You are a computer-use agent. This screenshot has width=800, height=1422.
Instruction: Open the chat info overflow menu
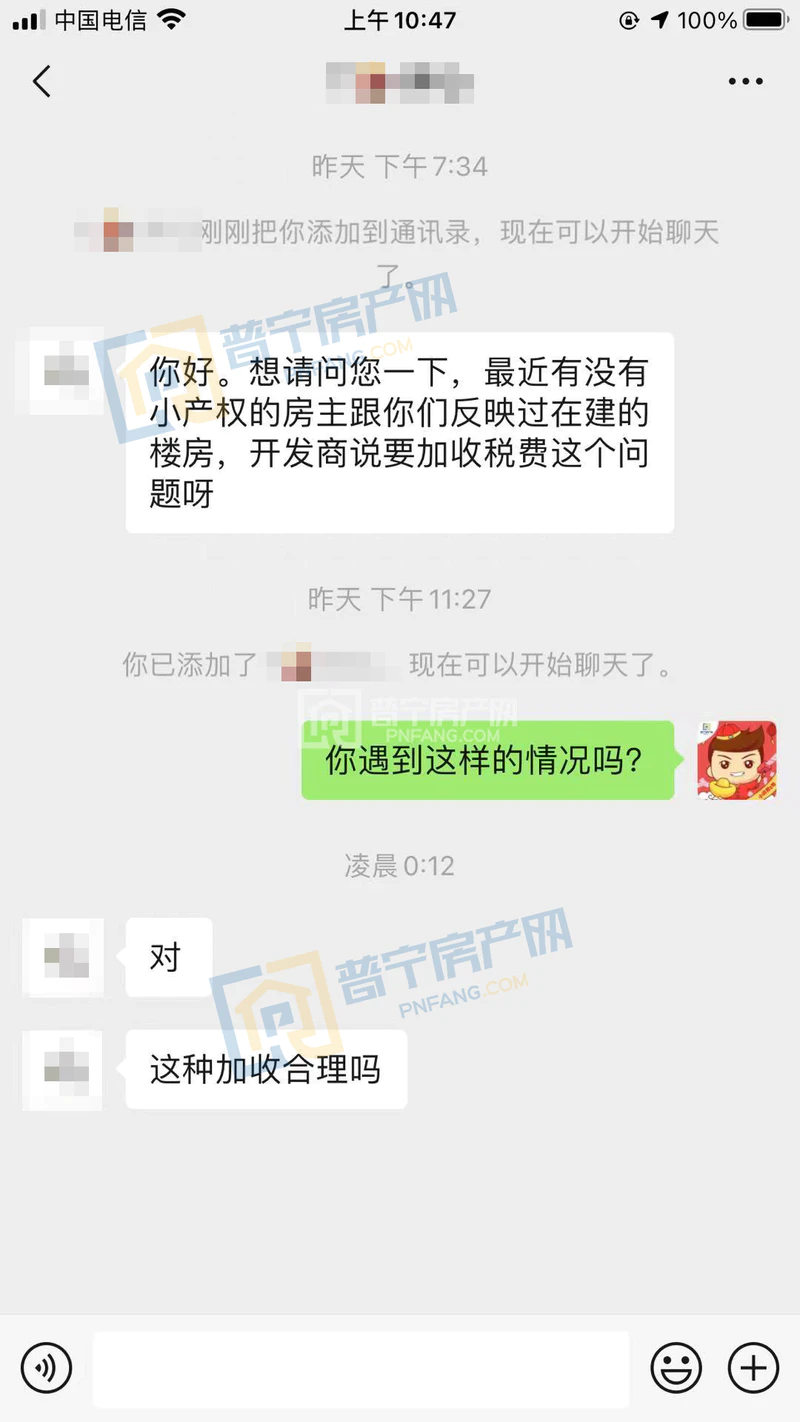745,82
